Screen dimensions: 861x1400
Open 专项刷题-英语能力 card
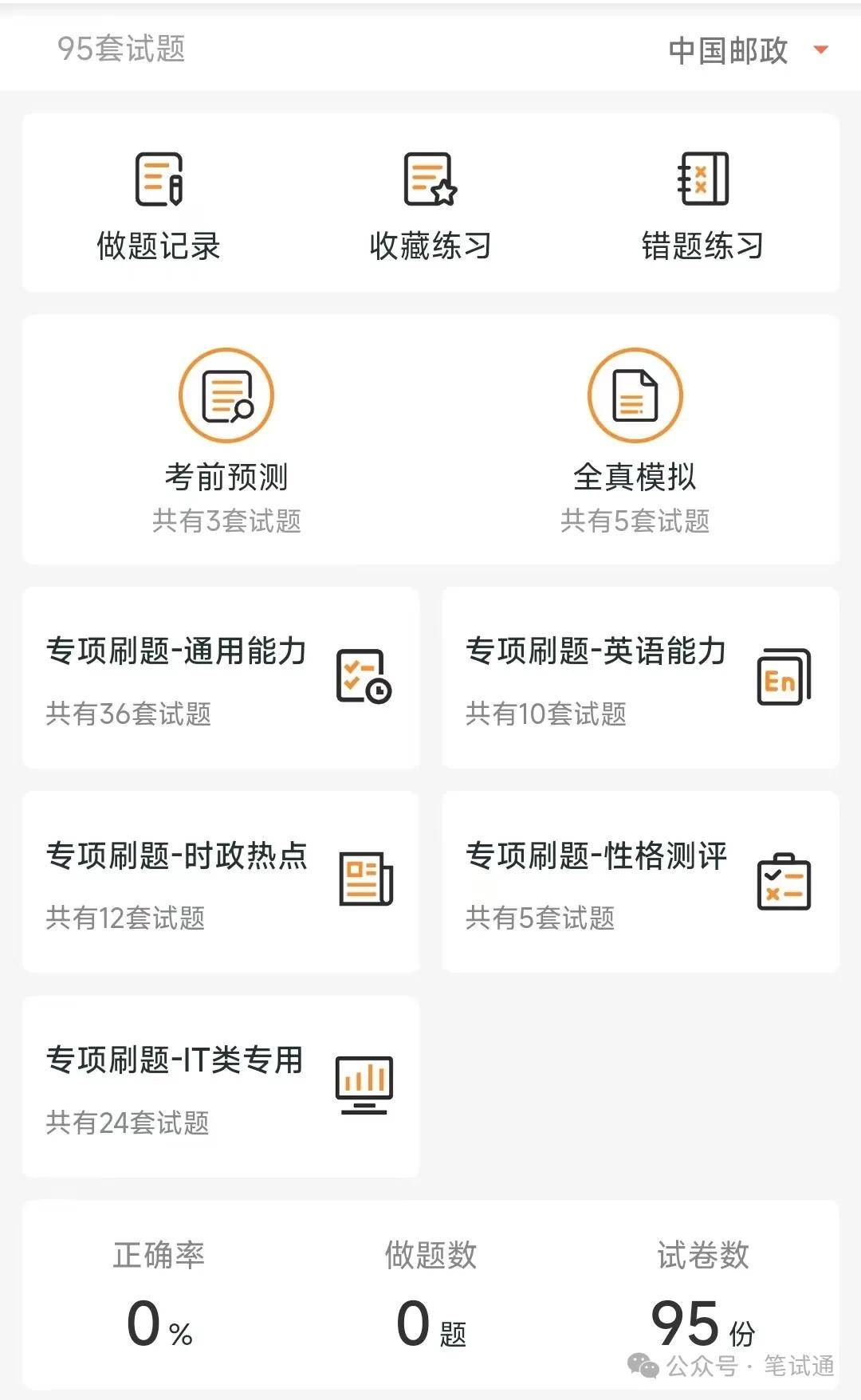[640, 678]
